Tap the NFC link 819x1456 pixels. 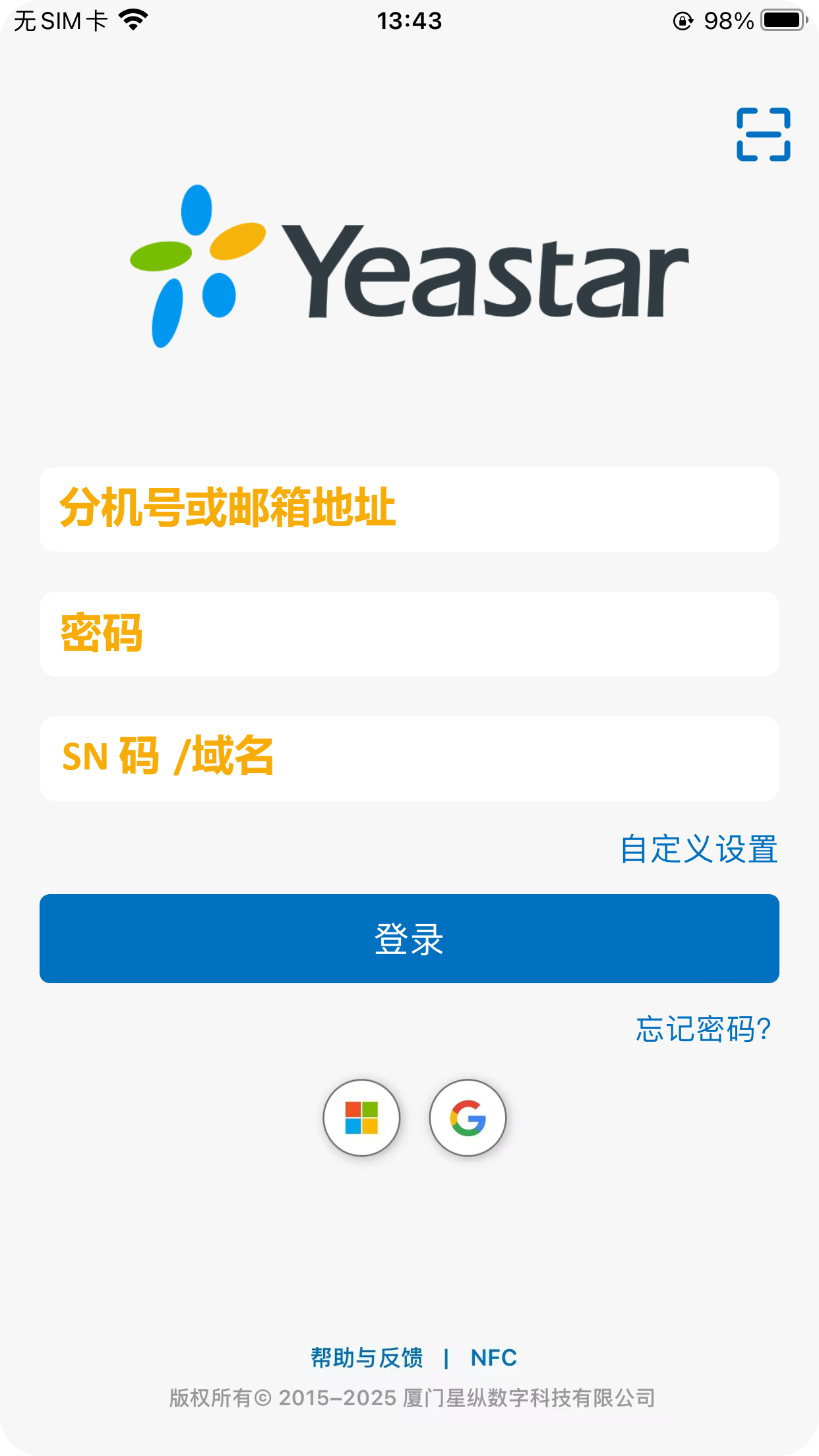click(493, 1358)
